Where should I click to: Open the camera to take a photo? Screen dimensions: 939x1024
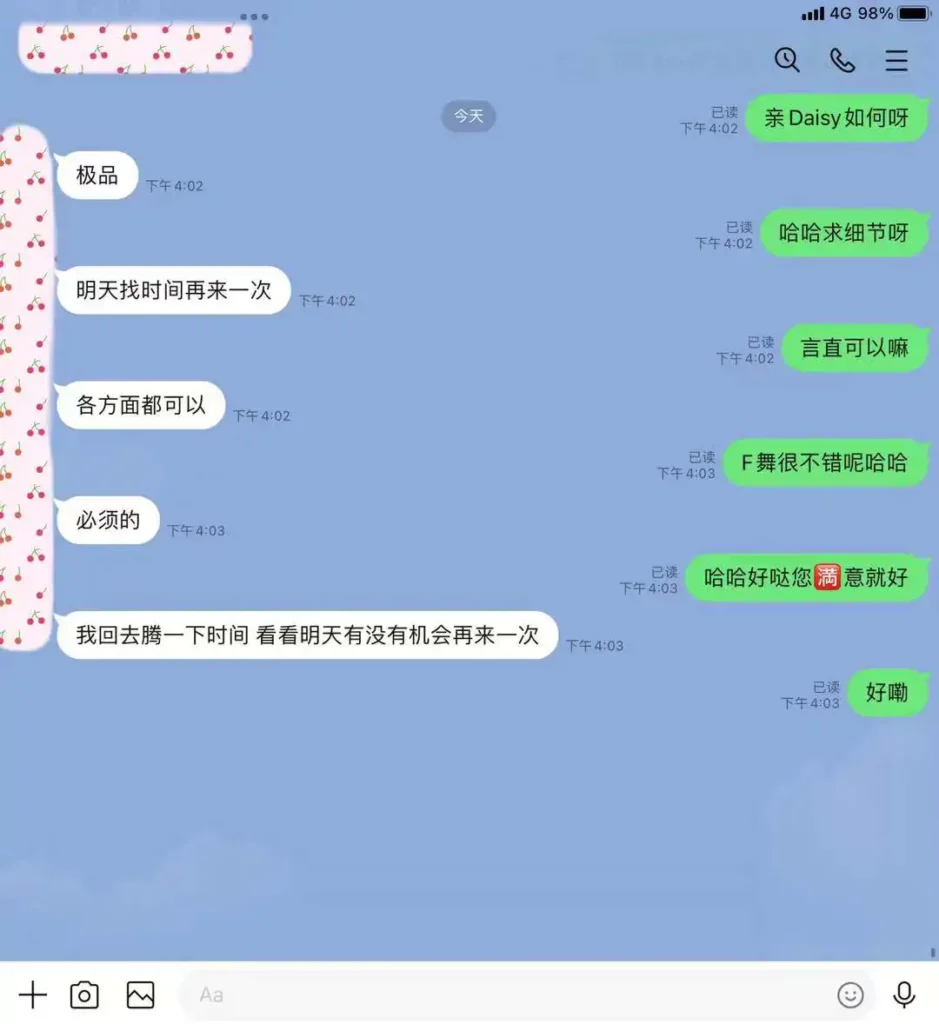click(x=85, y=995)
